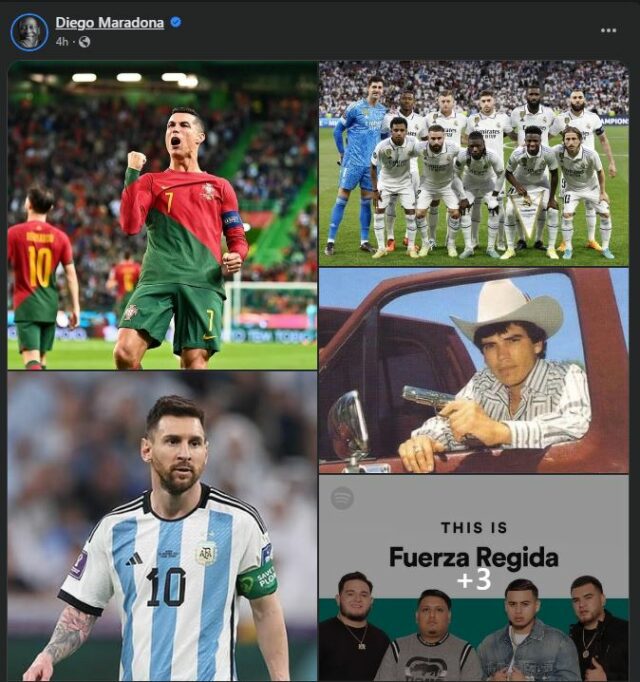Open the photo of player in Argentina jersey
This screenshot has height=682, width=640.
pos(162,526)
